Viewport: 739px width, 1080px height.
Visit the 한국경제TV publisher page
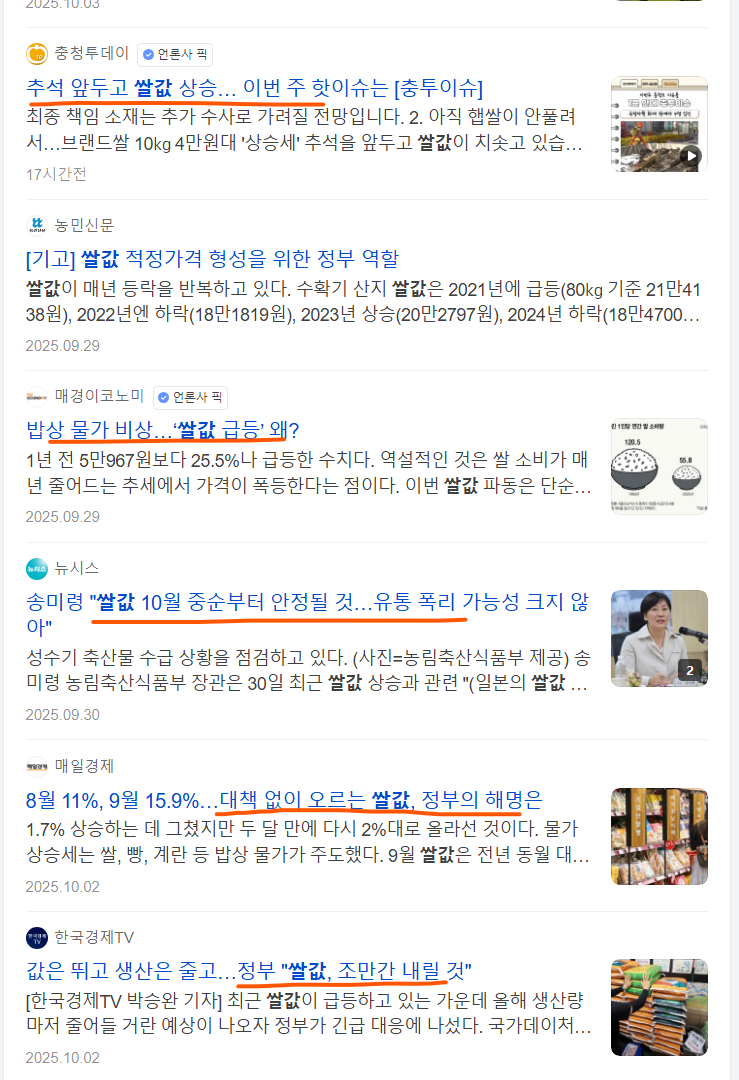click(94, 937)
